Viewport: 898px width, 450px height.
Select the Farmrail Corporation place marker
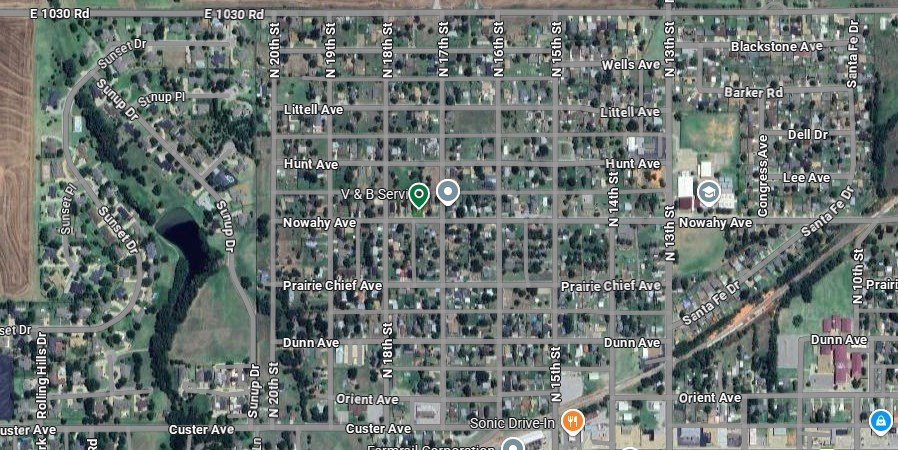click(x=513, y=445)
